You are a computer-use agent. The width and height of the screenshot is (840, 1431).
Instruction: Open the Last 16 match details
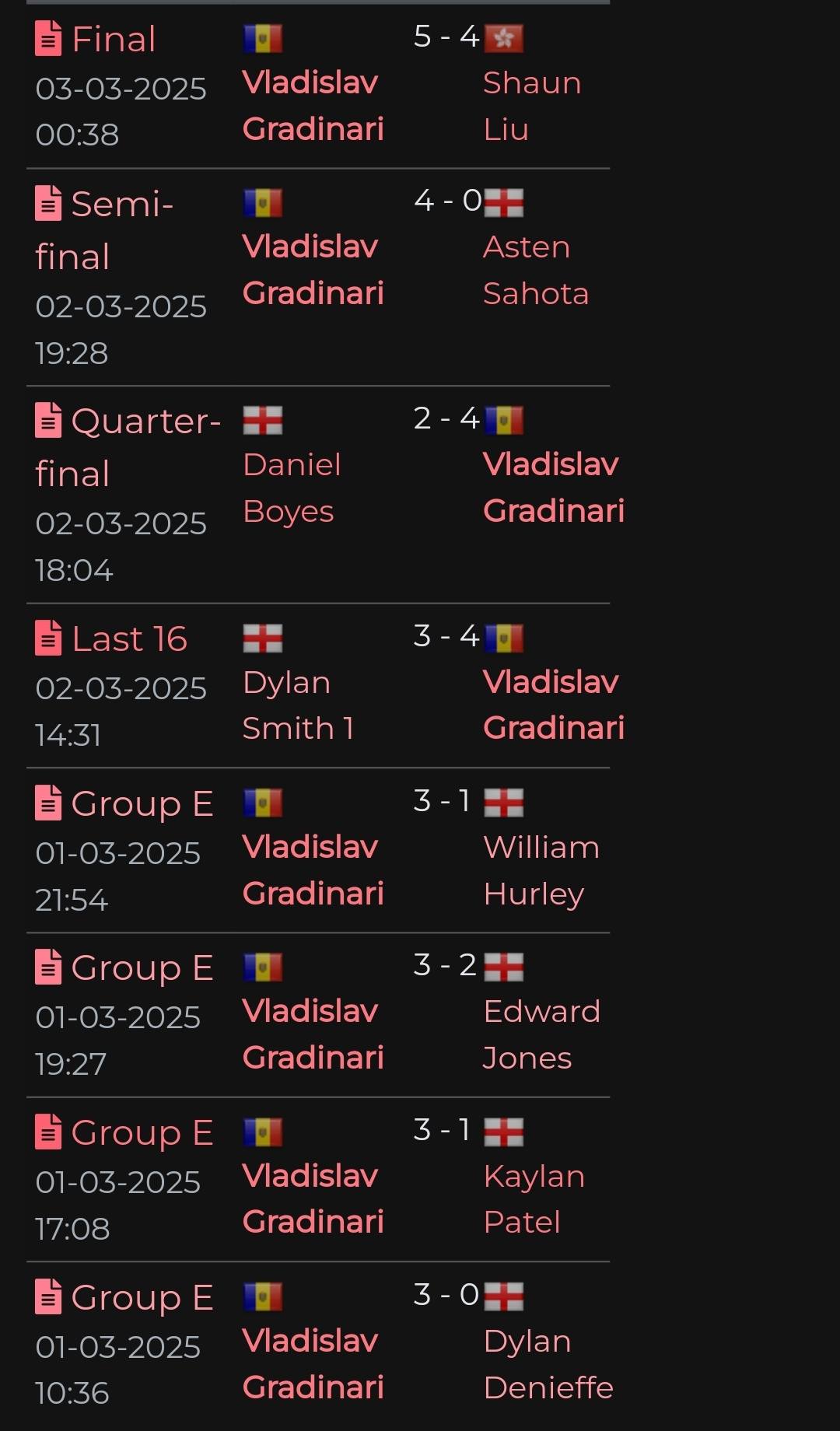click(111, 639)
